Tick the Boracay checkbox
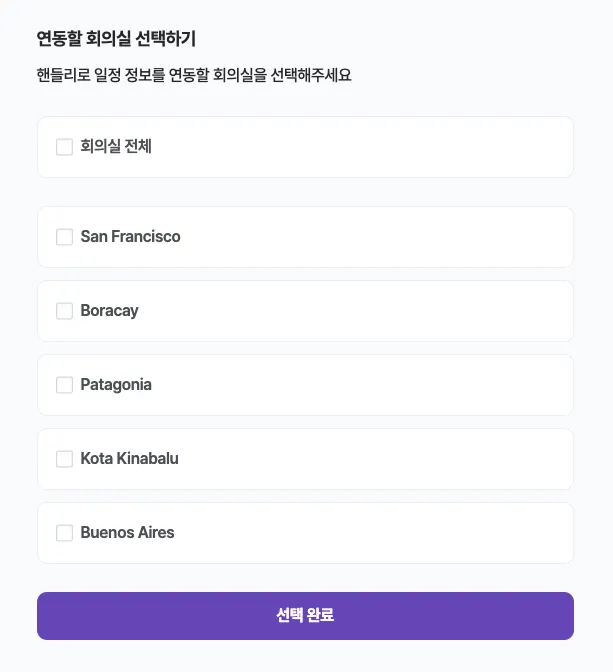Viewport: 613px width, 672px height. point(65,311)
